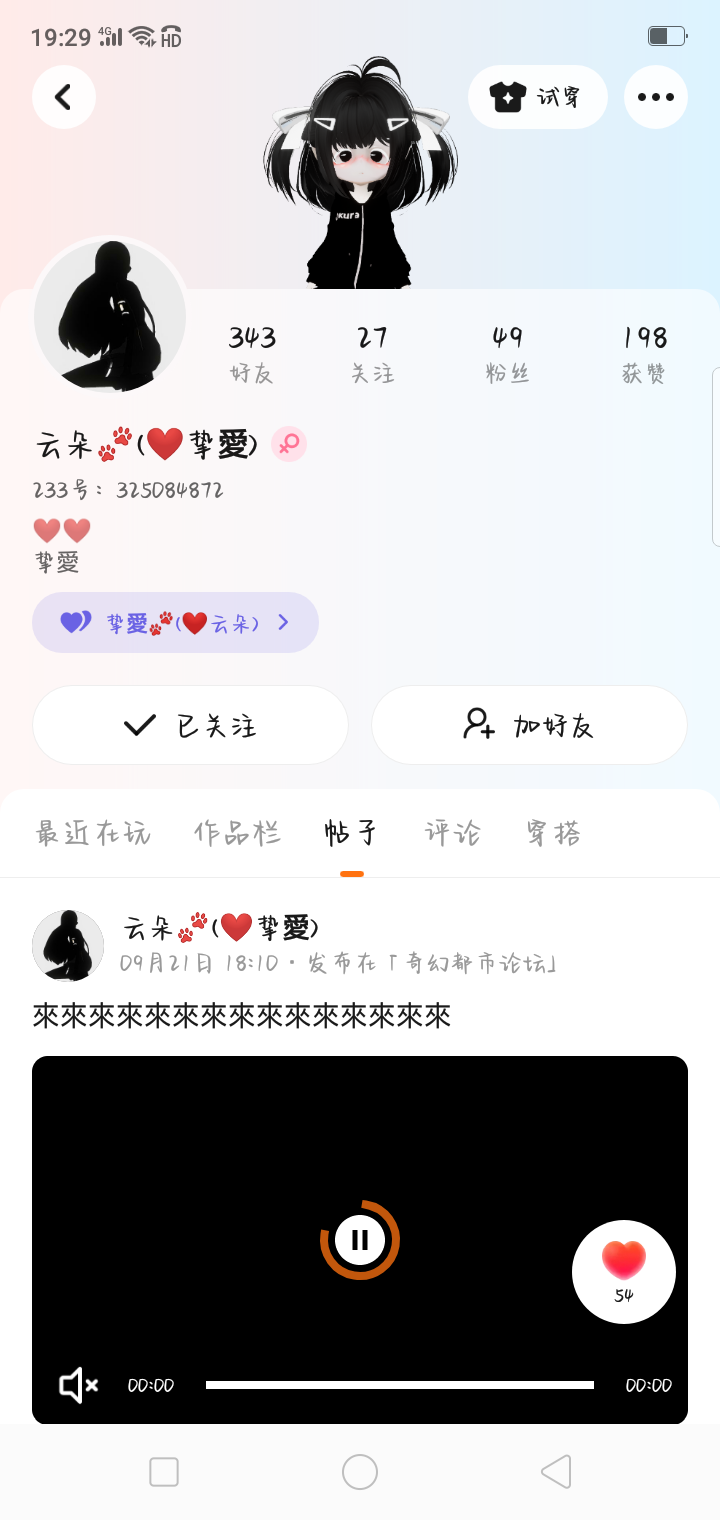This screenshot has width=720, height=1520.
Task: Unfollow via the 已关注 button
Action: coord(190,725)
